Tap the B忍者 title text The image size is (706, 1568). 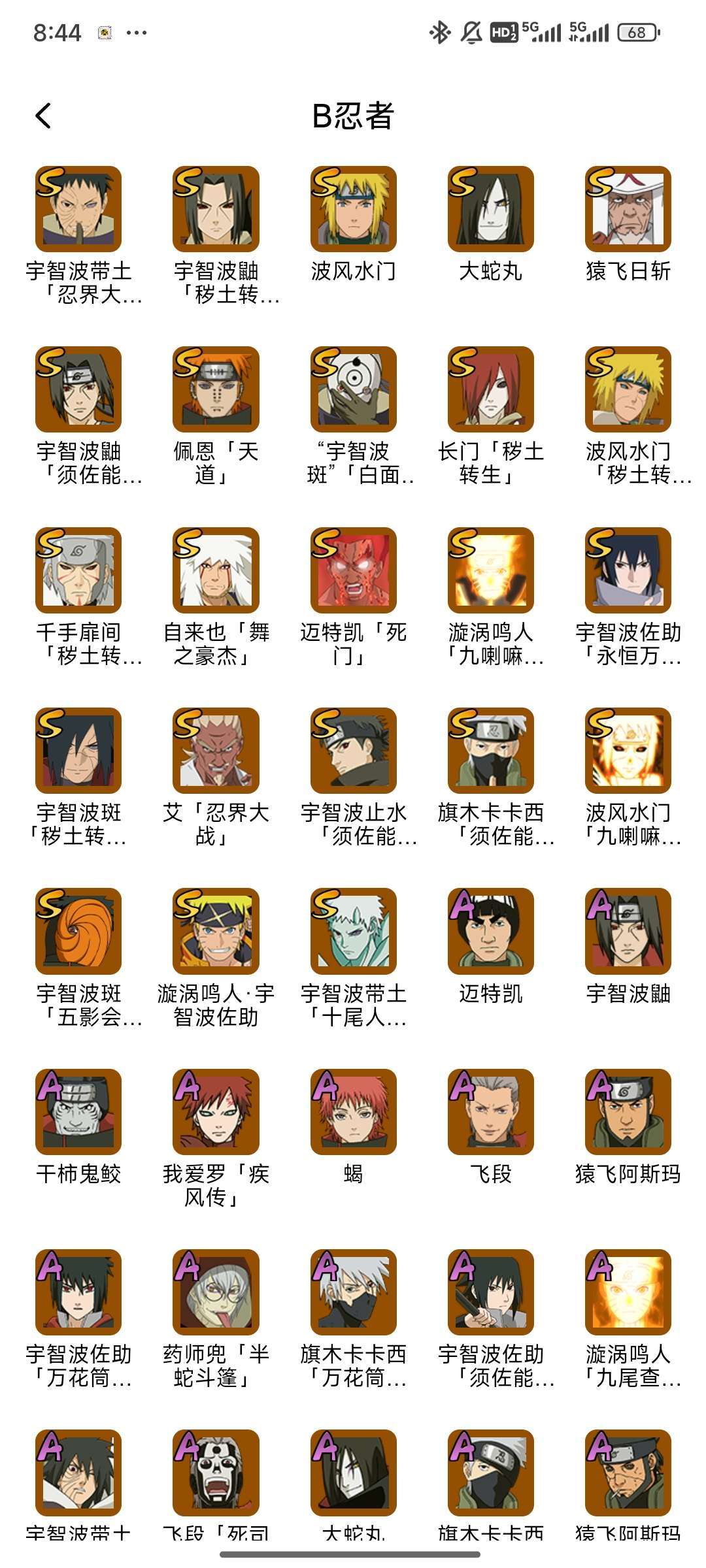pos(353,116)
